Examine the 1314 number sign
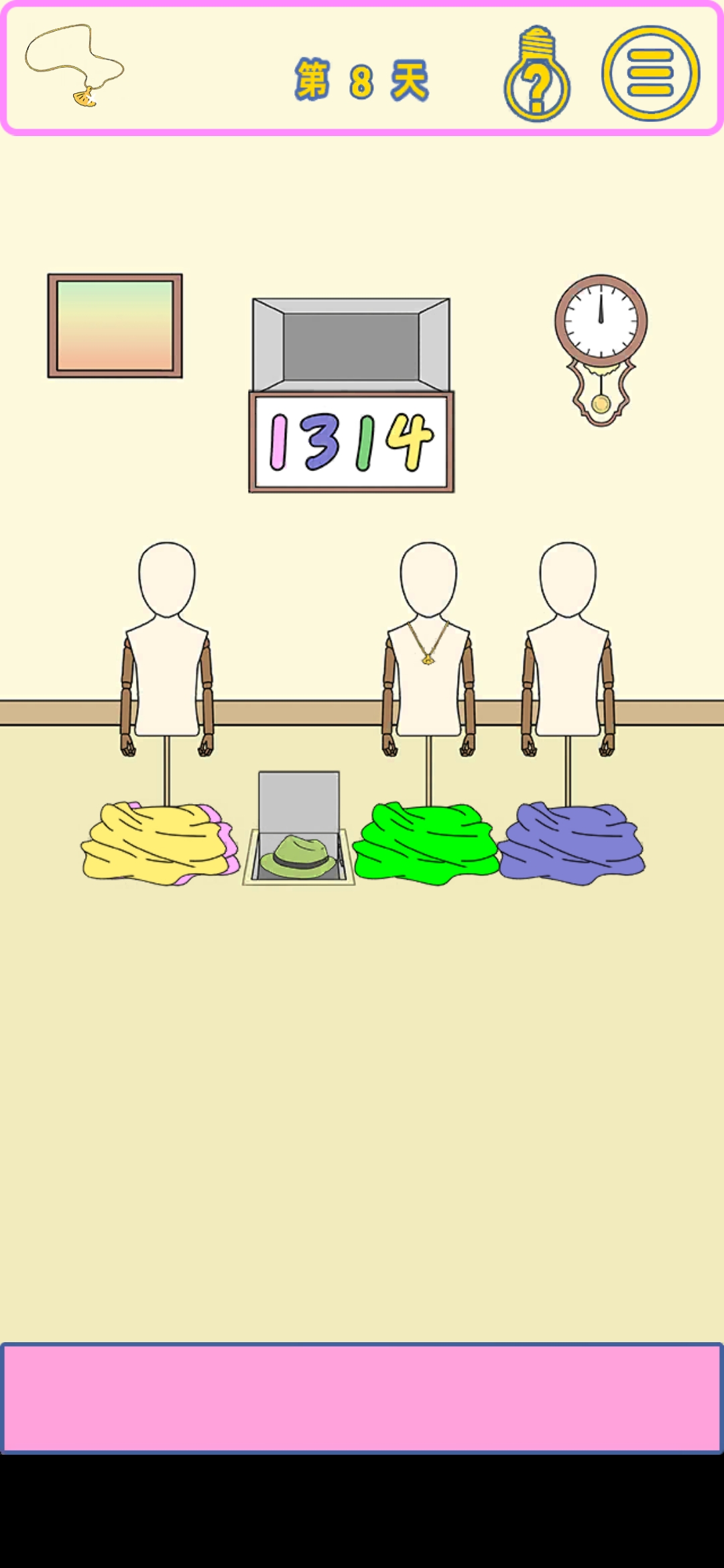This screenshot has height=1568, width=724. pyautogui.click(x=351, y=442)
